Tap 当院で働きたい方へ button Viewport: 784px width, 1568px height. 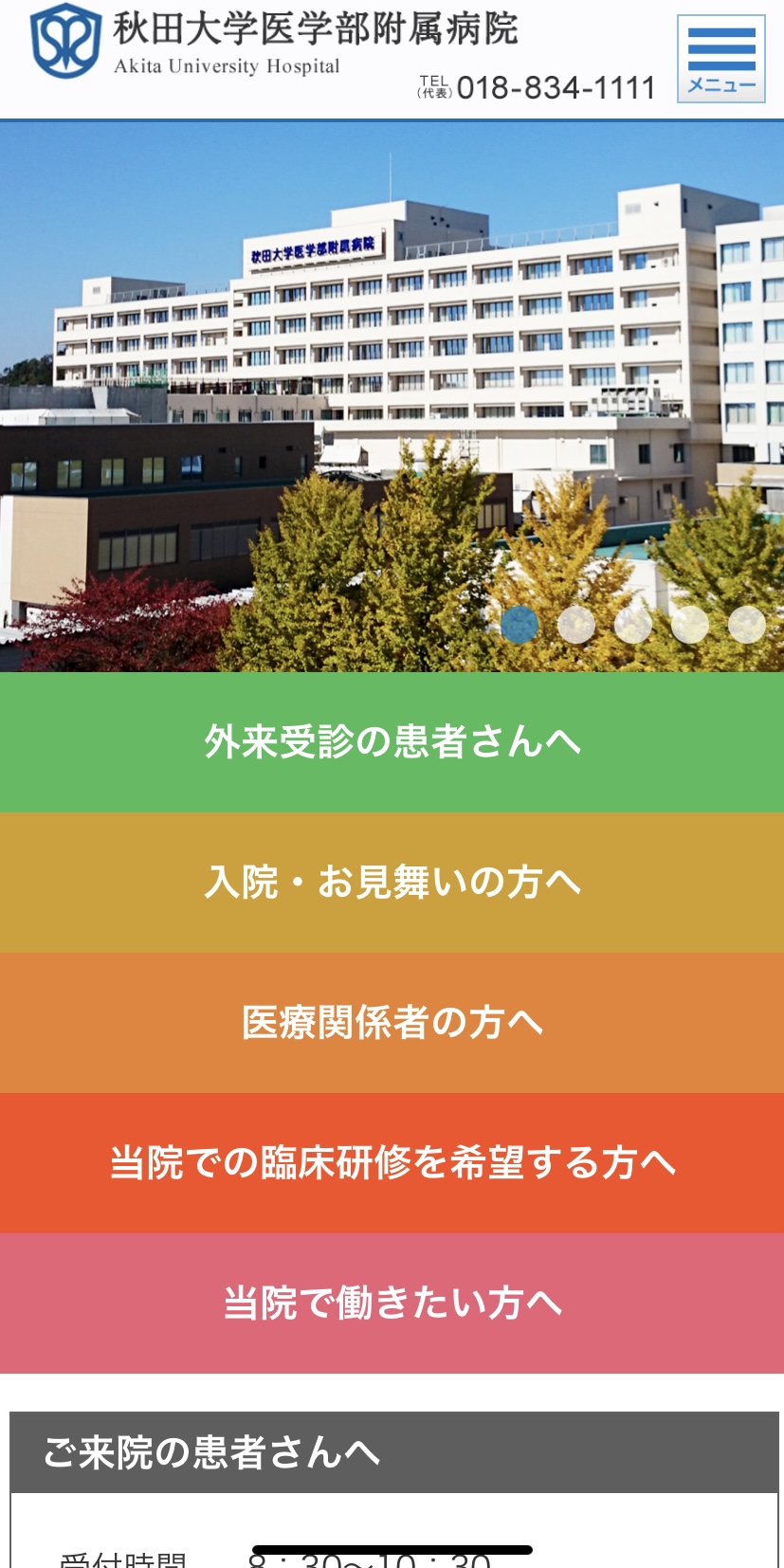392,1304
